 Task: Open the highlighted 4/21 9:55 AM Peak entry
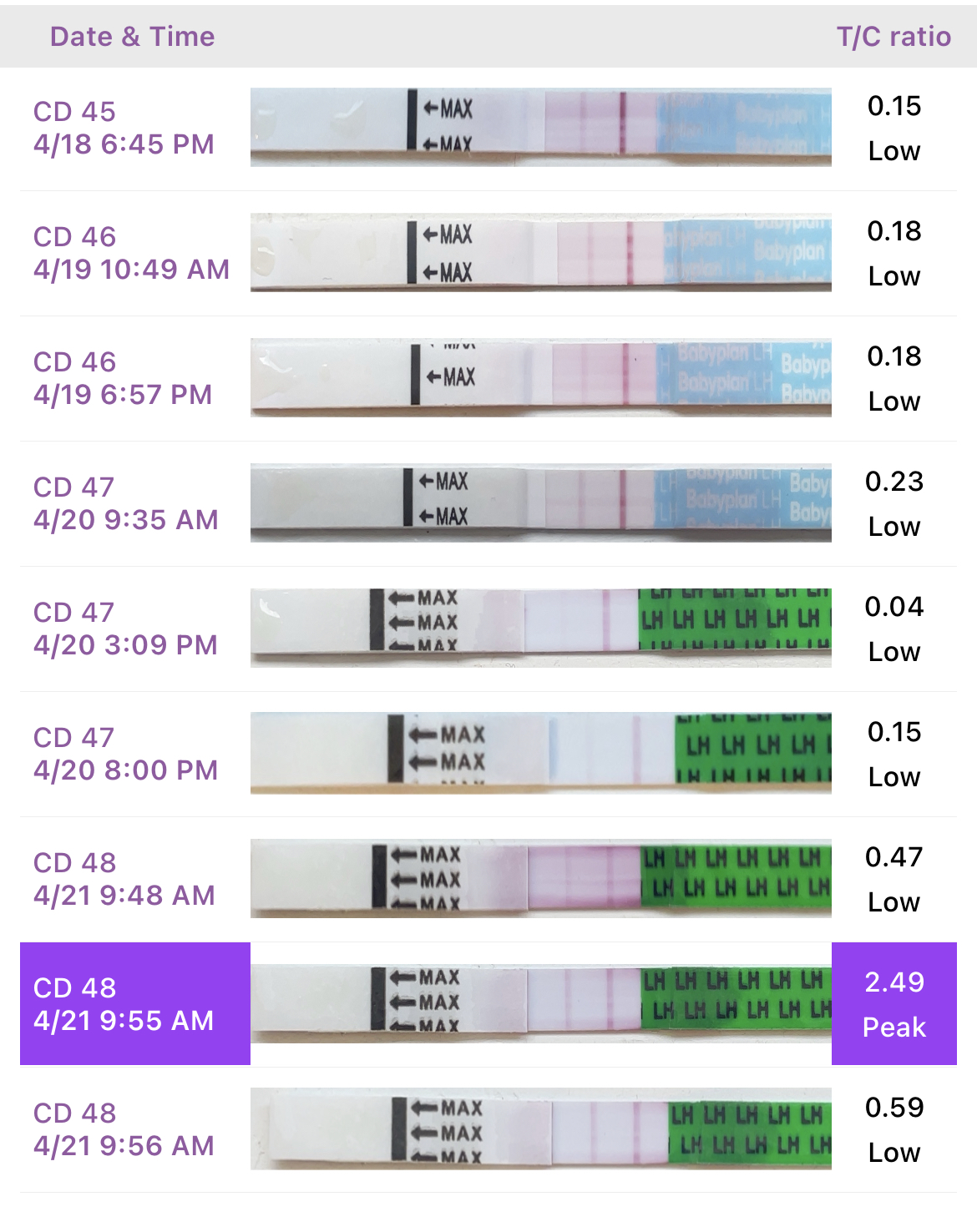[x=124, y=1004]
